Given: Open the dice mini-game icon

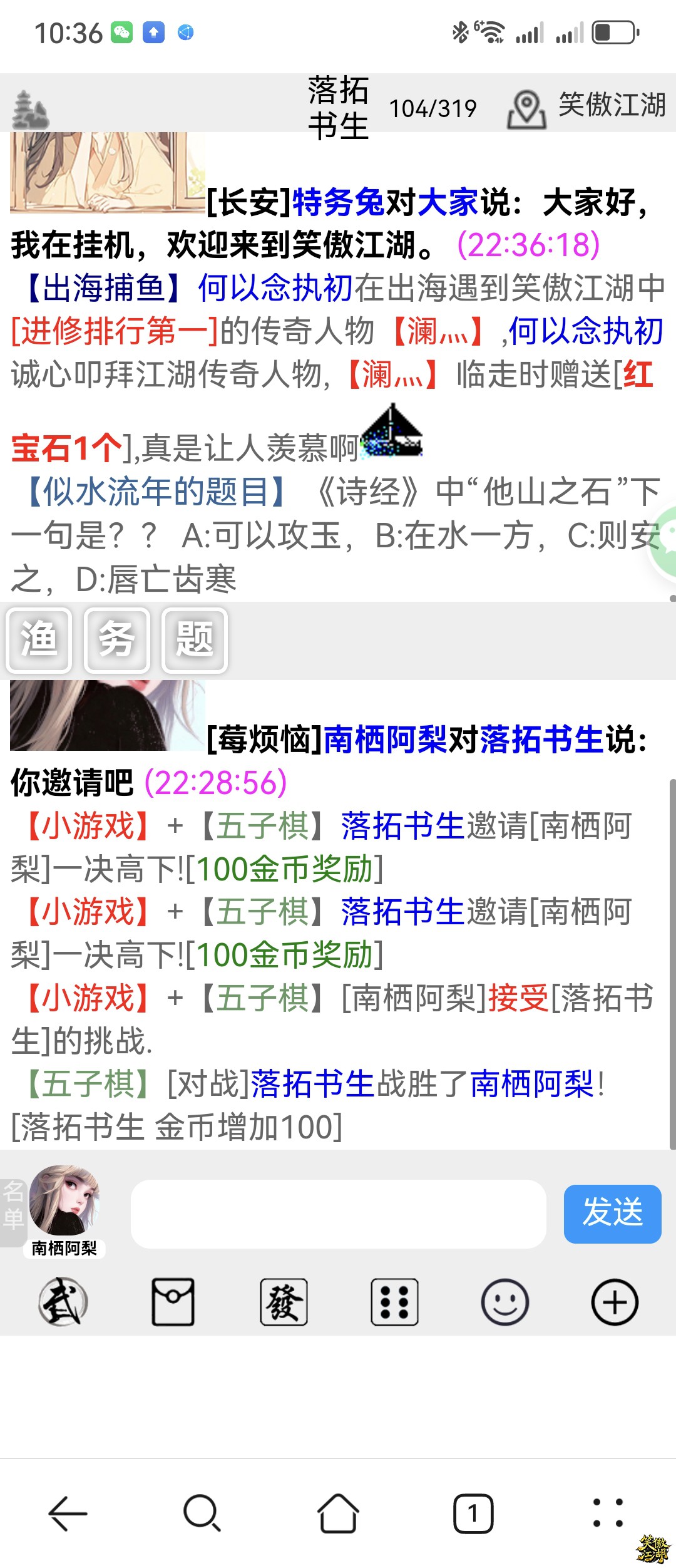Looking at the screenshot, I should (394, 1302).
